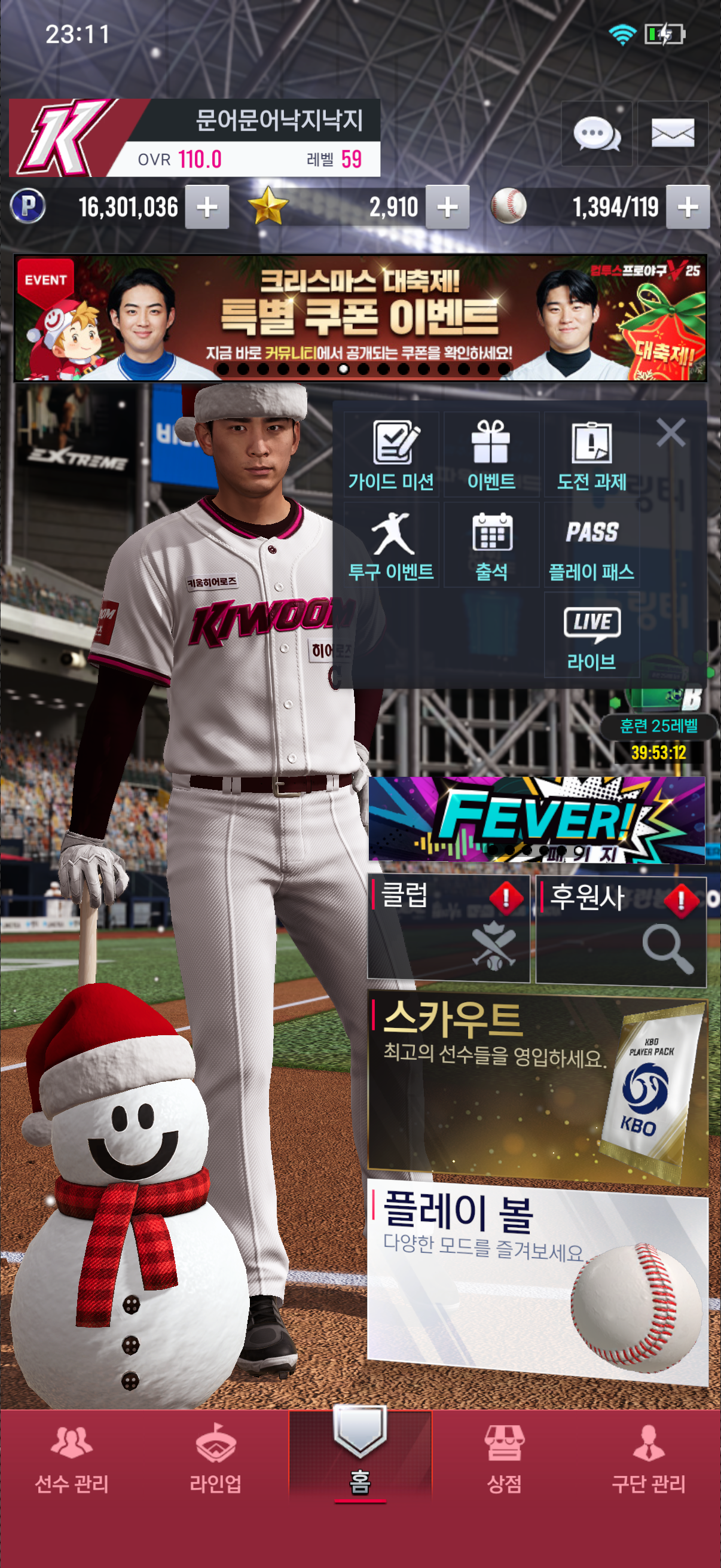The height and width of the screenshot is (1568, 721).
Task: Add more stars with the plus button
Action: [447, 208]
